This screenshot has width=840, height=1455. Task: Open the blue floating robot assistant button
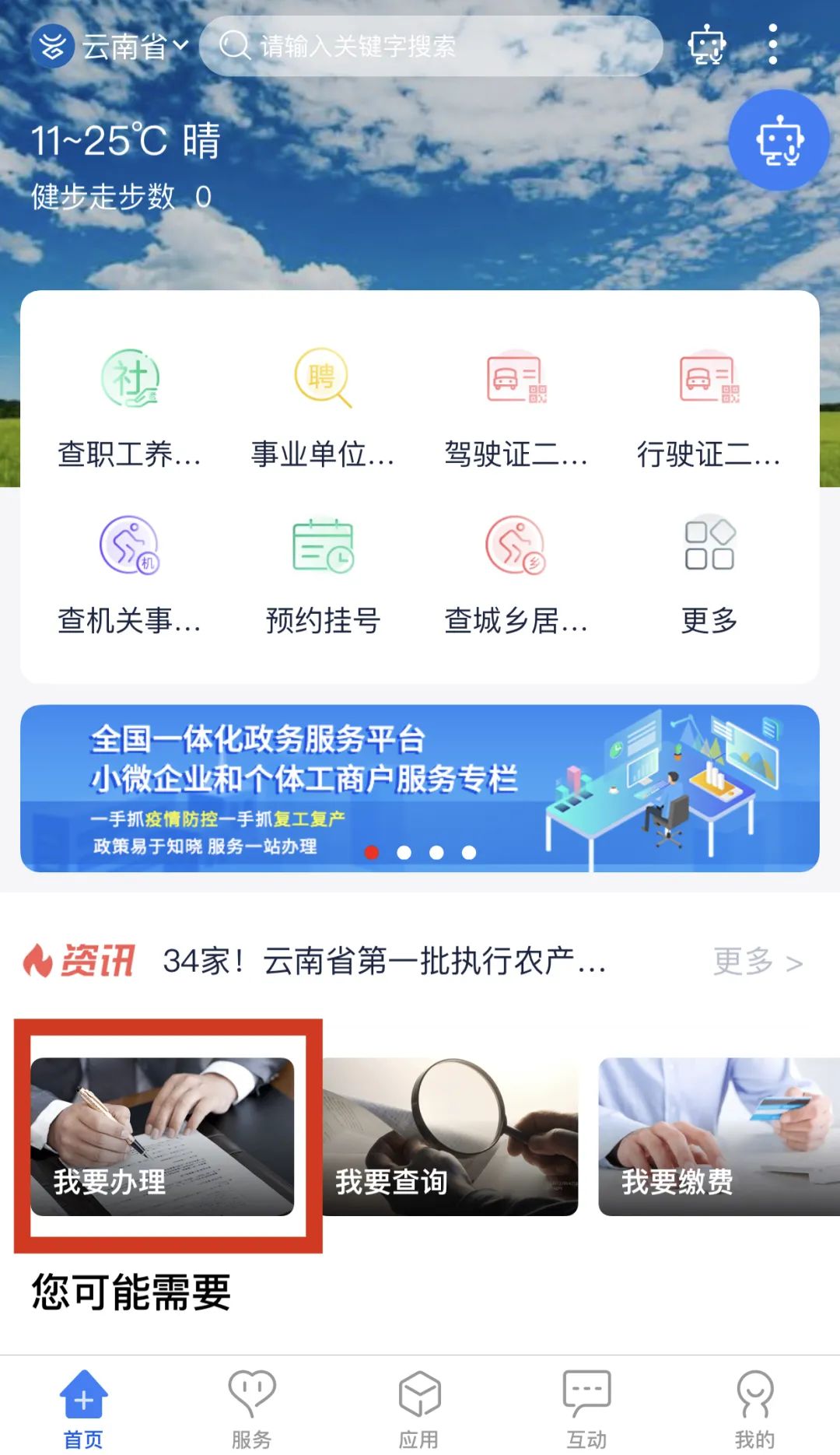point(779,140)
